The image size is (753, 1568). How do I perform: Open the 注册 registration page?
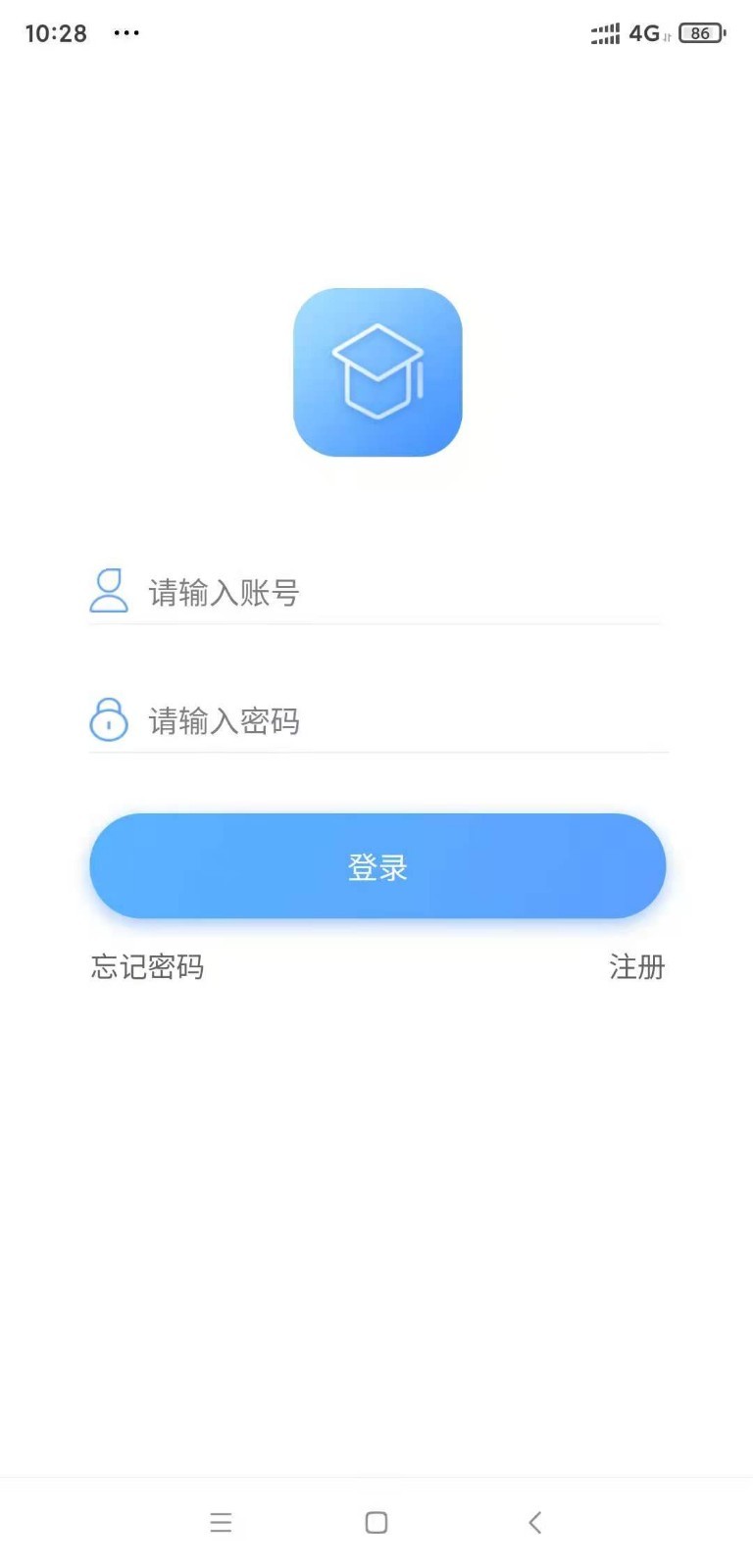click(636, 966)
